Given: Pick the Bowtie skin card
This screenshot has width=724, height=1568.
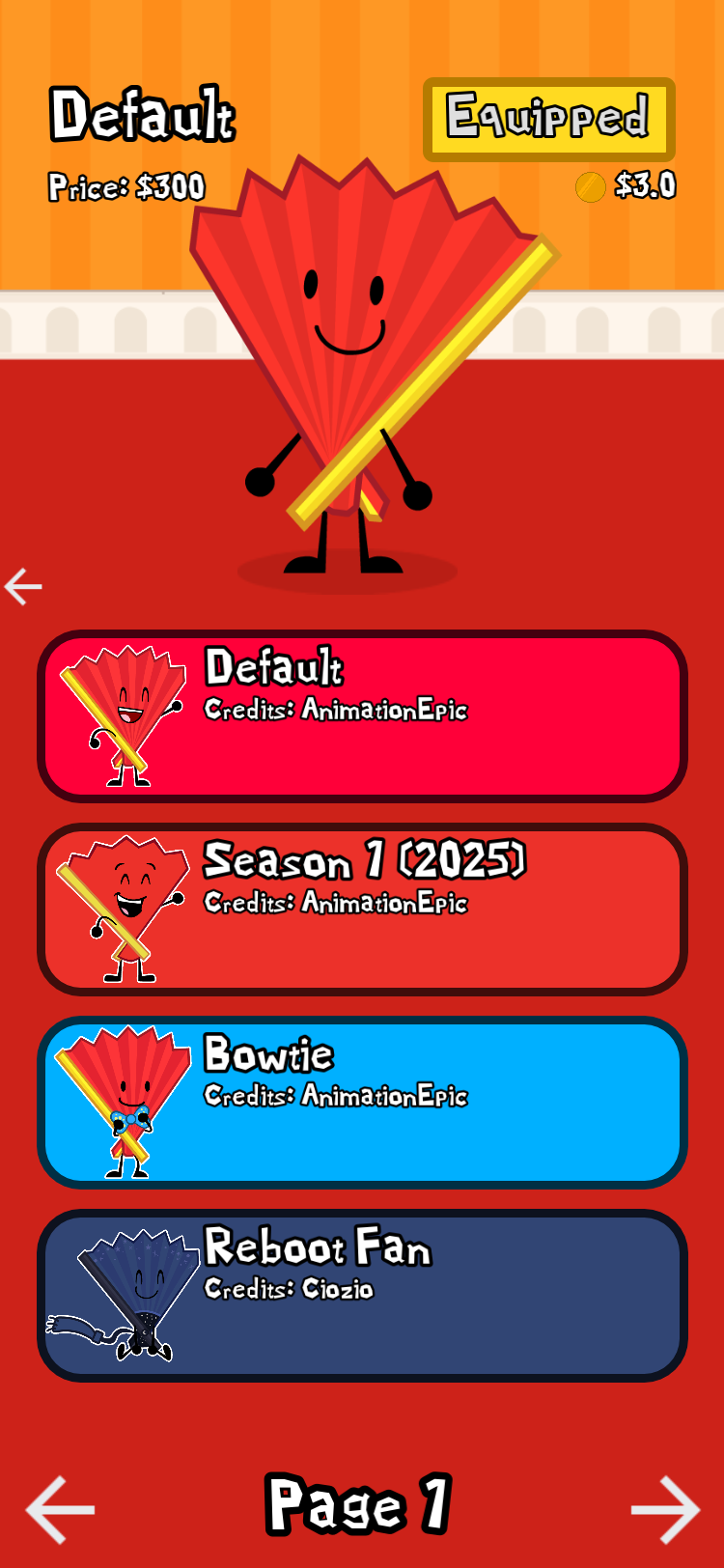Looking at the screenshot, I should pyautogui.click(x=362, y=1103).
